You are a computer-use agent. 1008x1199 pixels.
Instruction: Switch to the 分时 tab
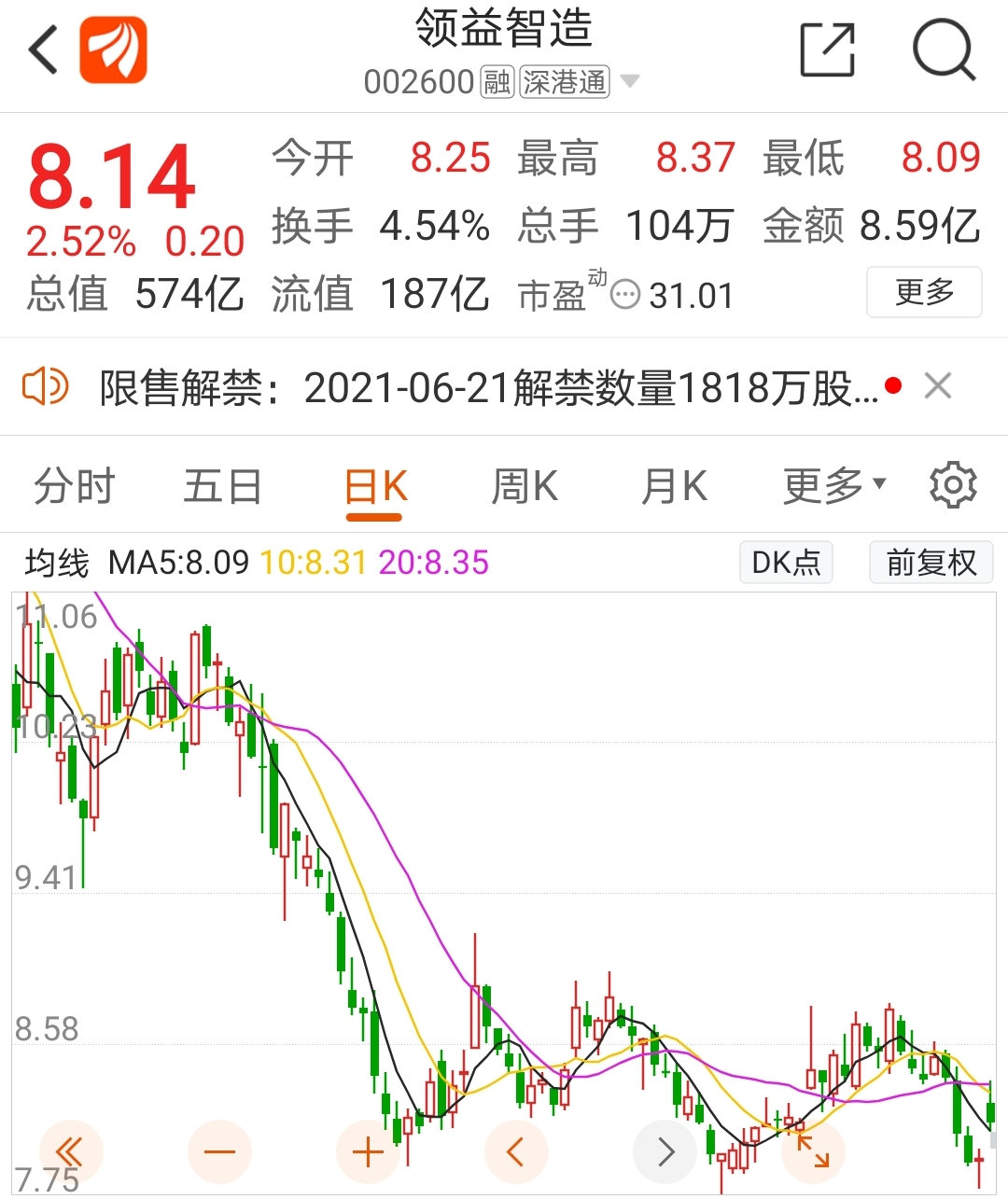click(74, 486)
